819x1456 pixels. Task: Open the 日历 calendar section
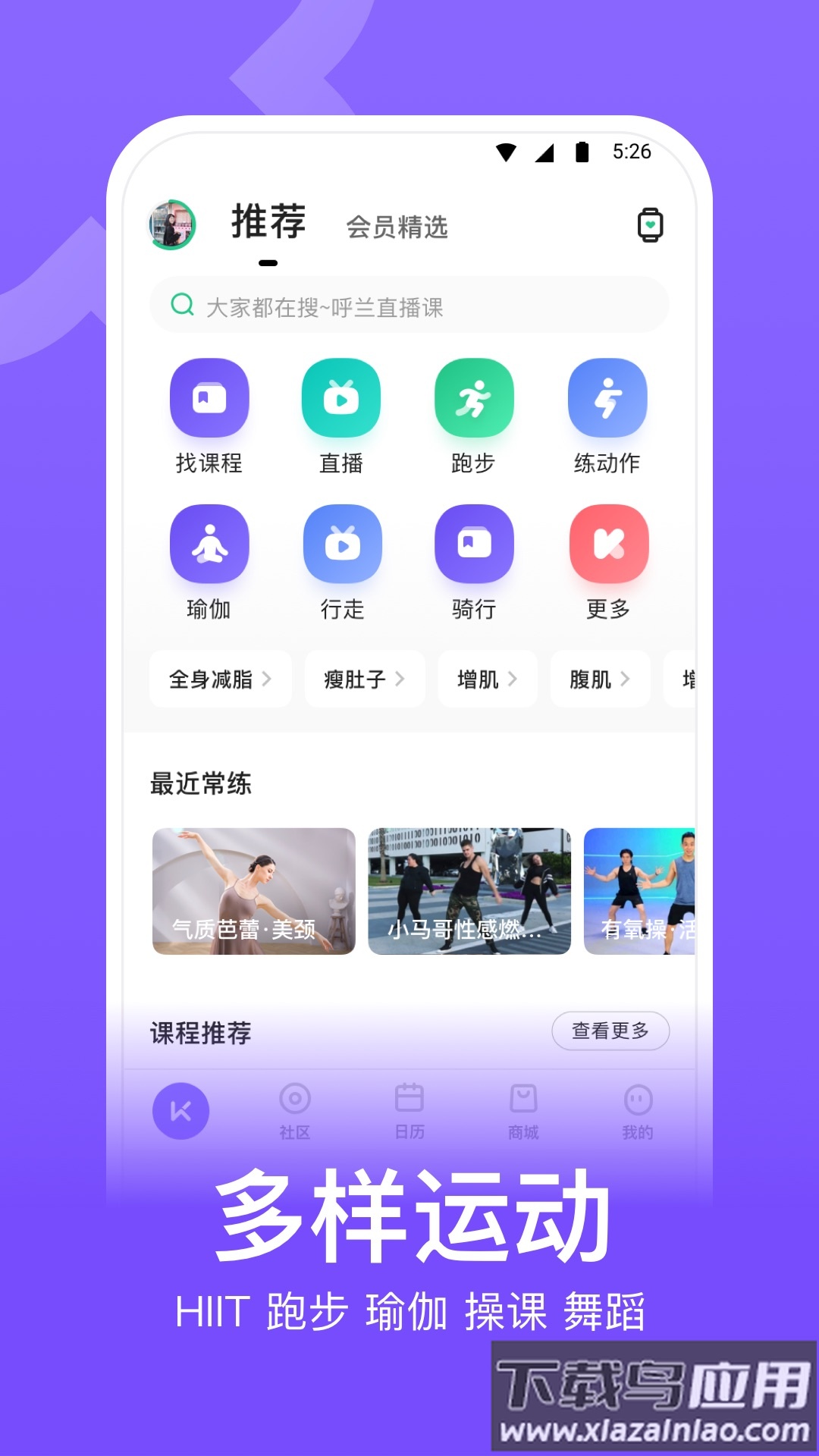[409, 1109]
